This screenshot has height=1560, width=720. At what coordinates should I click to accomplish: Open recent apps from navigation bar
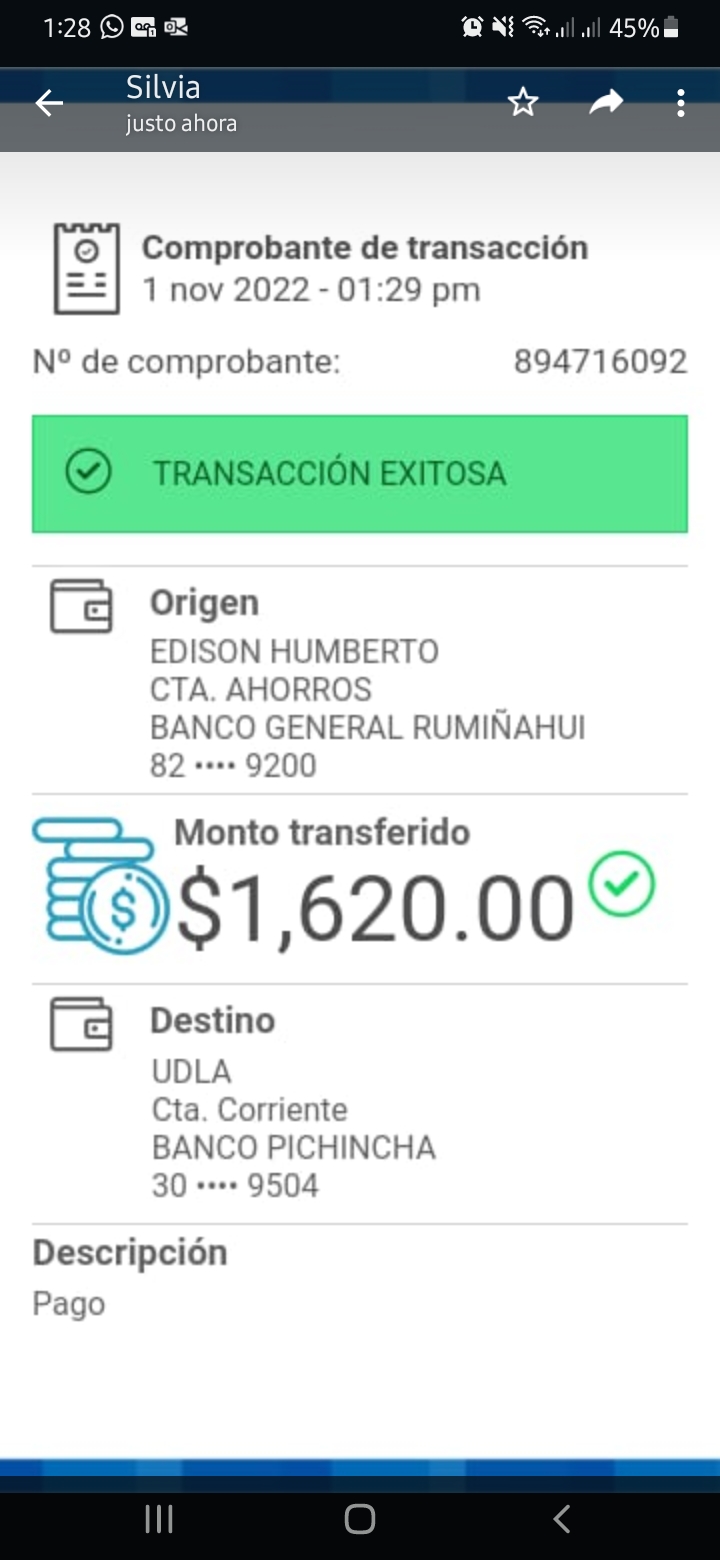tap(159, 1519)
